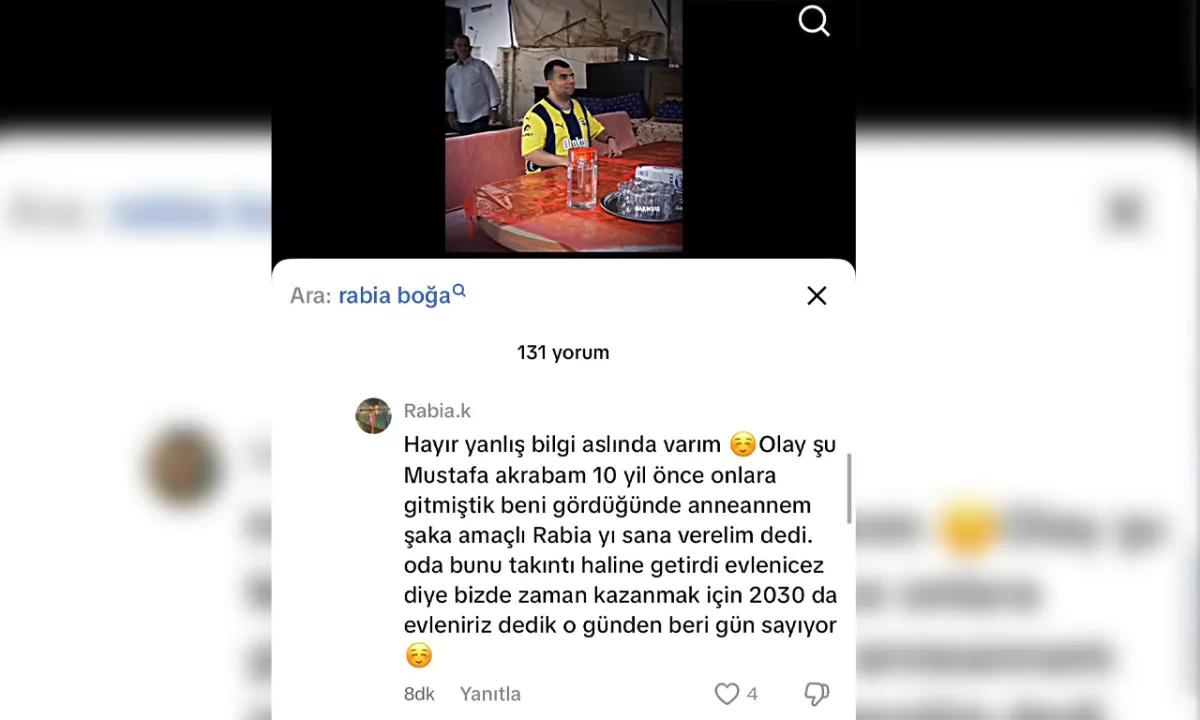1200x720 pixels.
Task: Open the search magnifier icon
Action: pyautogui.click(x=814, y=21)
